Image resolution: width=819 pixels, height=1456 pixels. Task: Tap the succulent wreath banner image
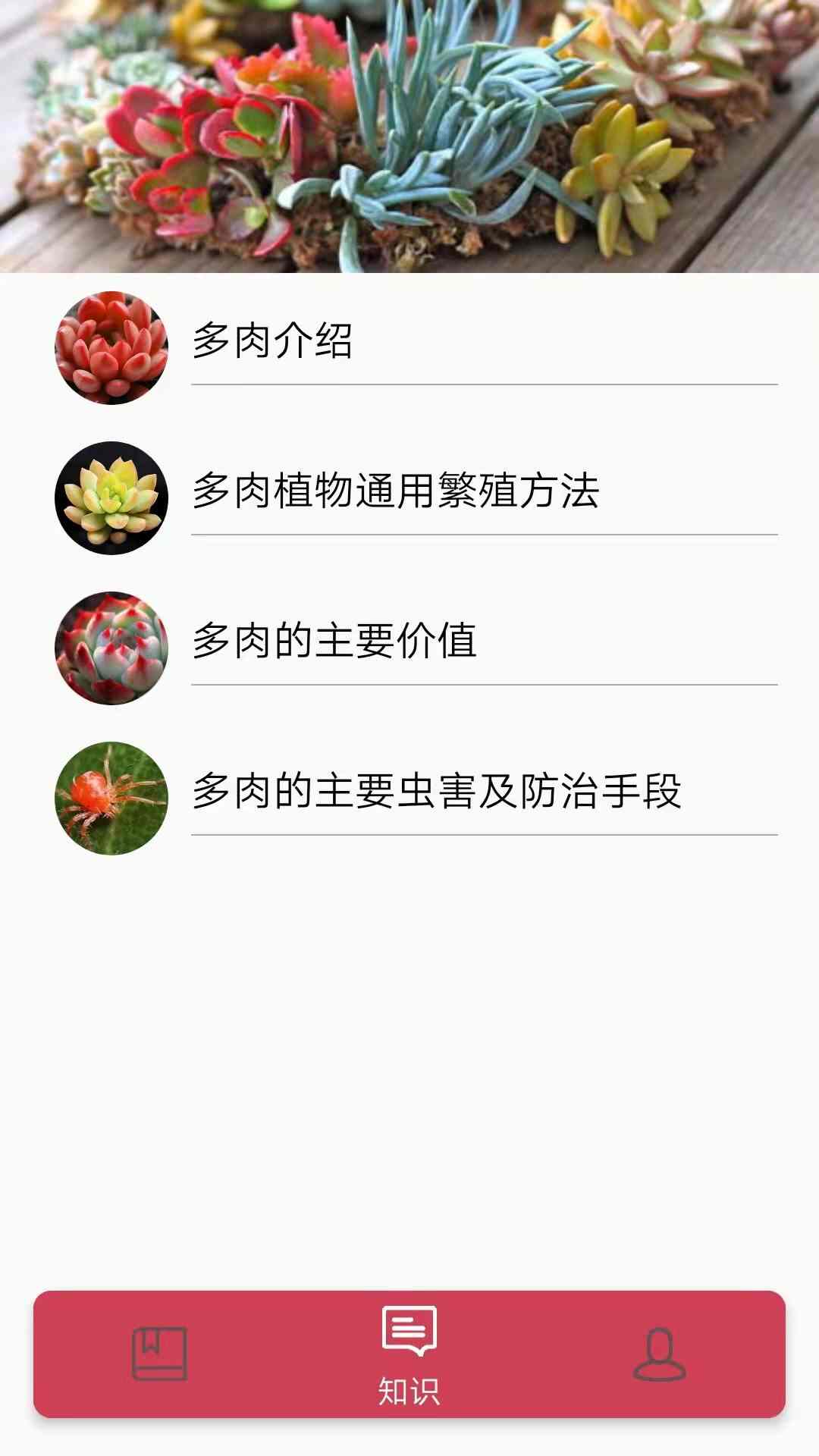point(409,136)
